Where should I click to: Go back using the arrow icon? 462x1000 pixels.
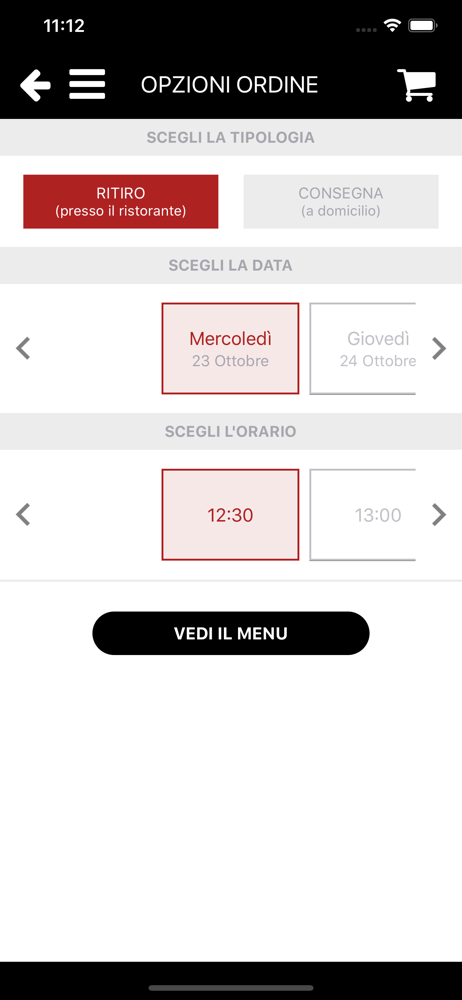point(35,85)
